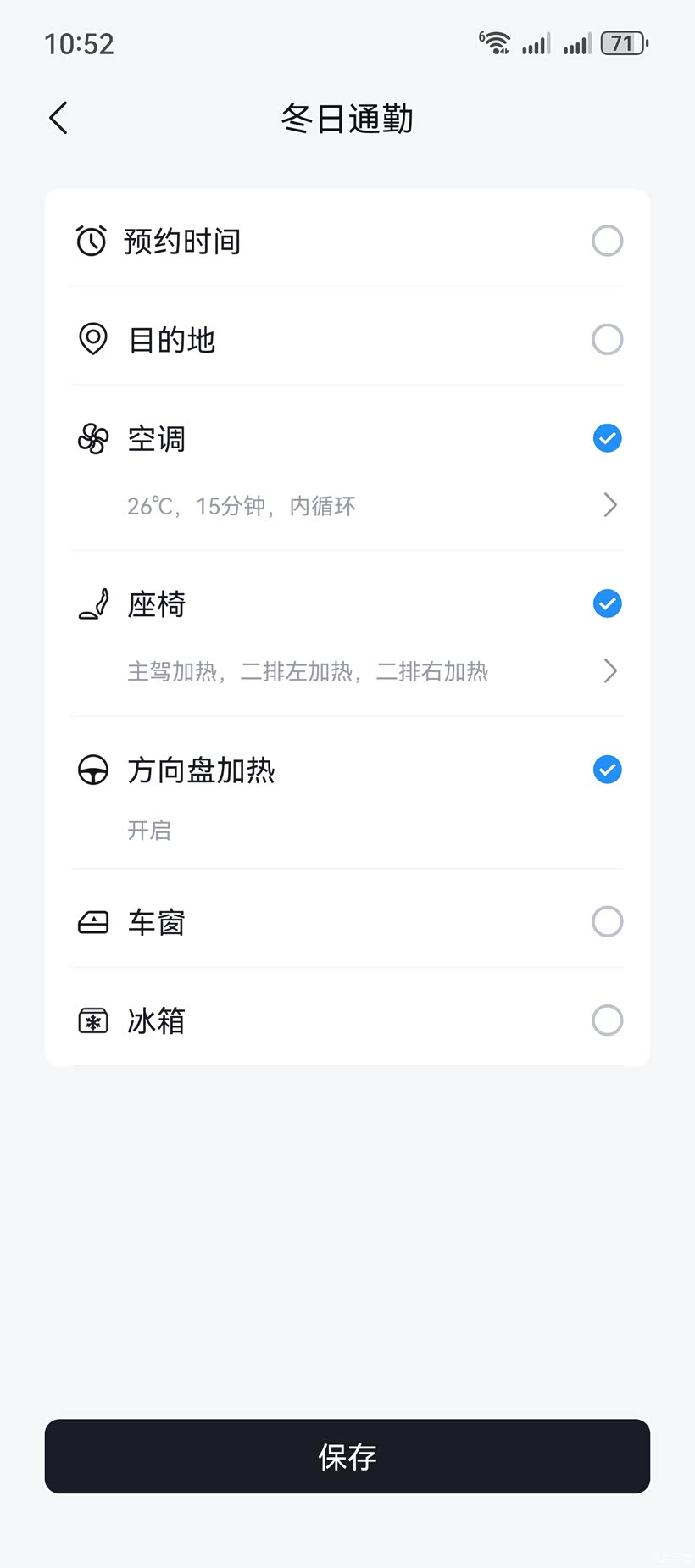Image resolution: width=695 pixels, height=1568 pixels.
Task: Select the 冰箱 checkbox
Action: point(607,1020)
